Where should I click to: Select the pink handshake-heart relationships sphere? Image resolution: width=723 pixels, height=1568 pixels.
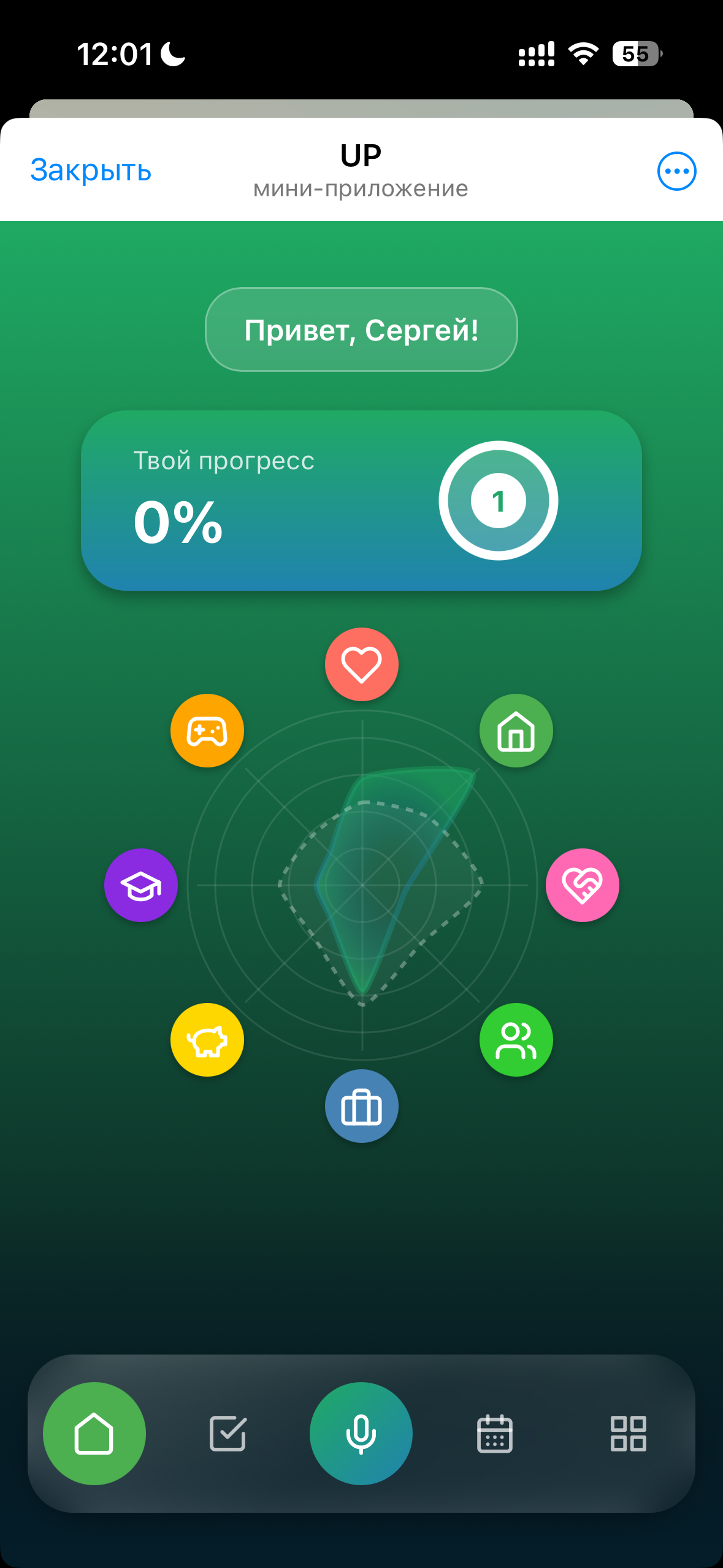point(582,885)
